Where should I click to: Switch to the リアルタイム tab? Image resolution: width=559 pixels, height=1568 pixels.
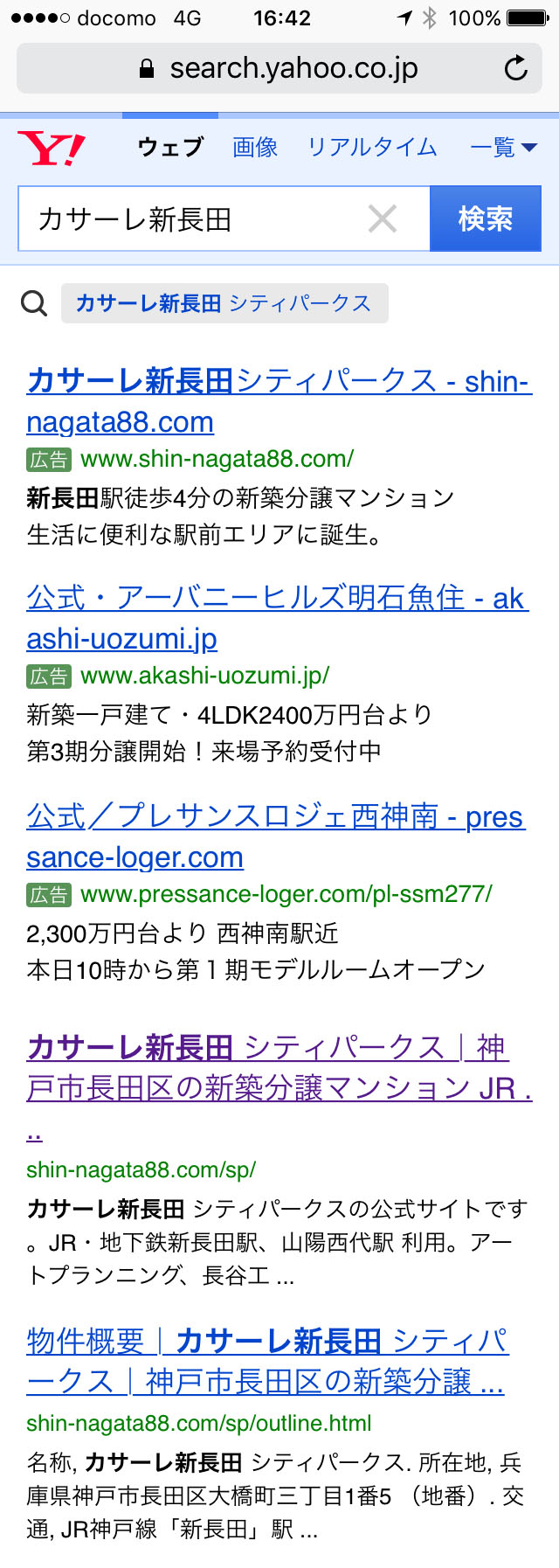(372, 147)
